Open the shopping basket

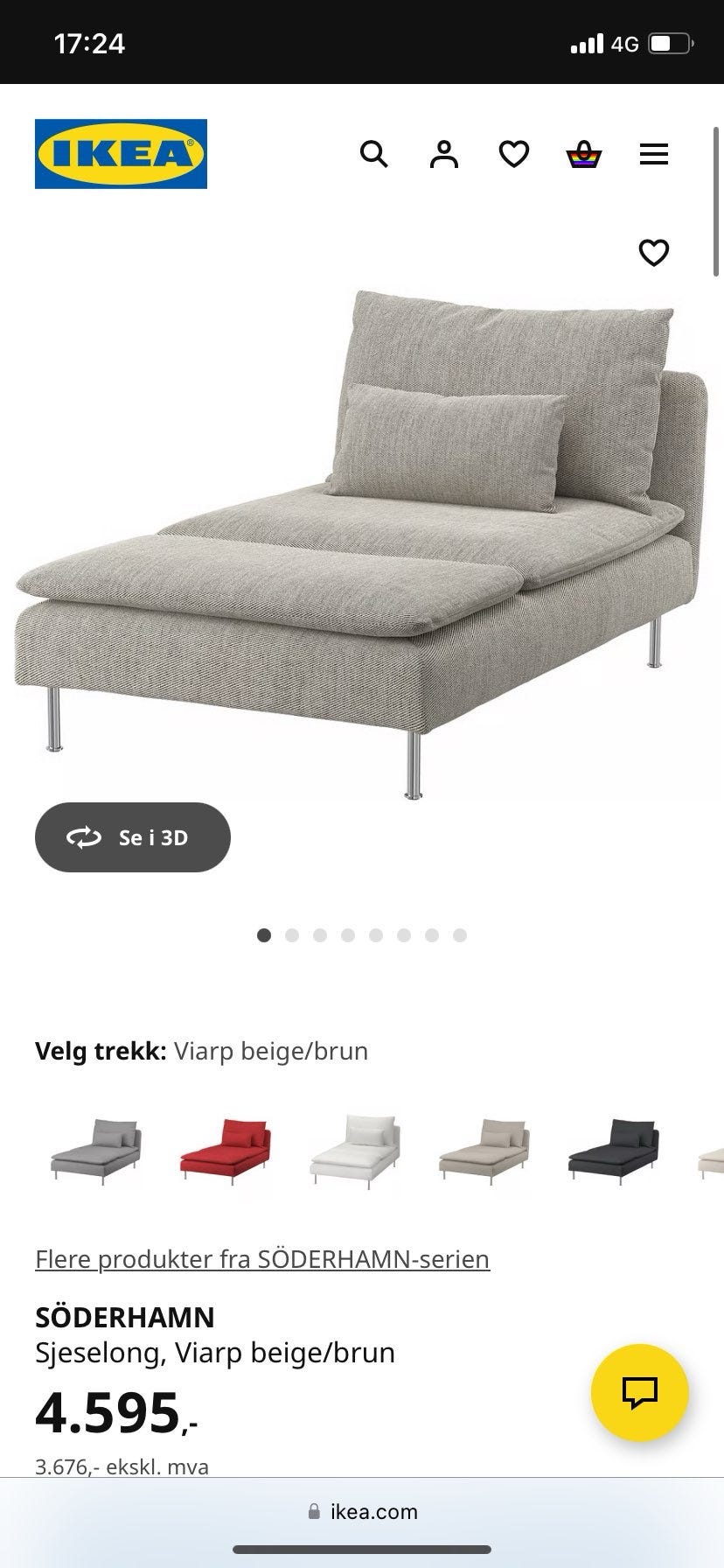tap(583, 154)
